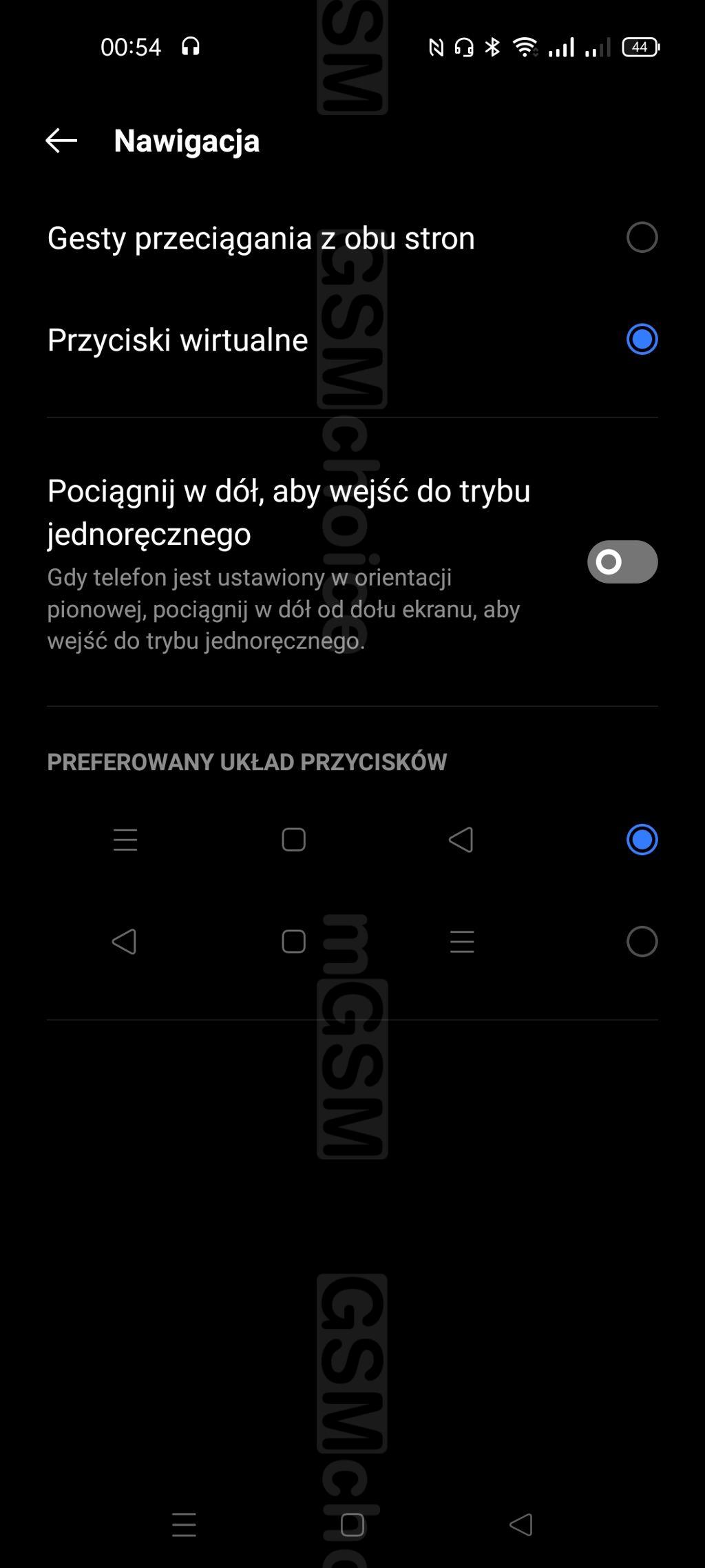
Task: Go back from Nawigacja screen
Action: pos(61,141)
